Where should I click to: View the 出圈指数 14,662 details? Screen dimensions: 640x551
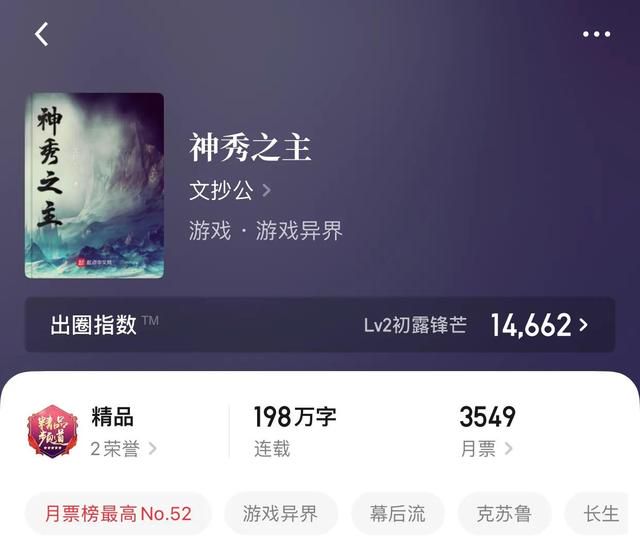click(x=320, y=324)
